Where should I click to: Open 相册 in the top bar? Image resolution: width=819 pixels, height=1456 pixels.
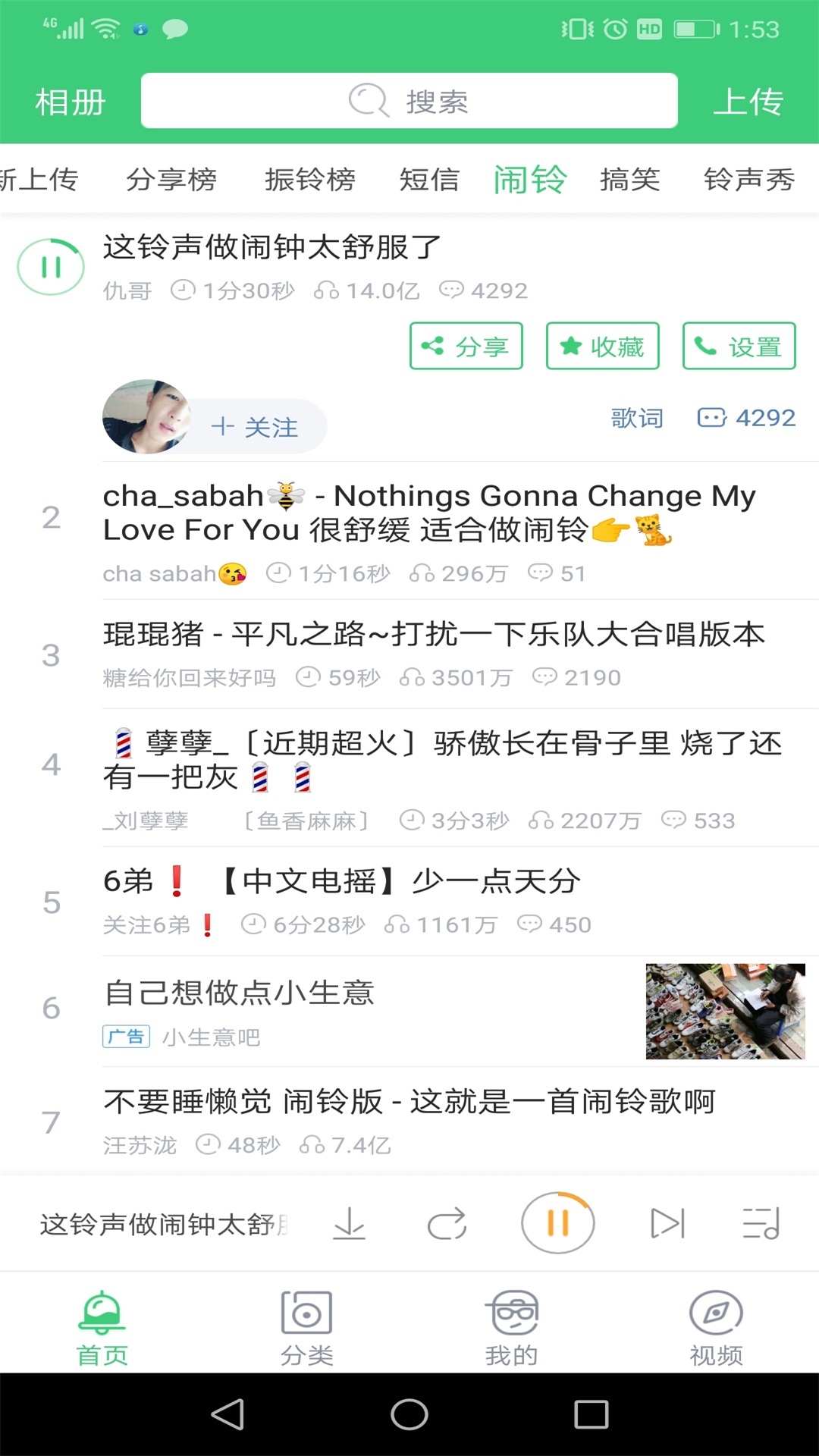pos(71,102)
